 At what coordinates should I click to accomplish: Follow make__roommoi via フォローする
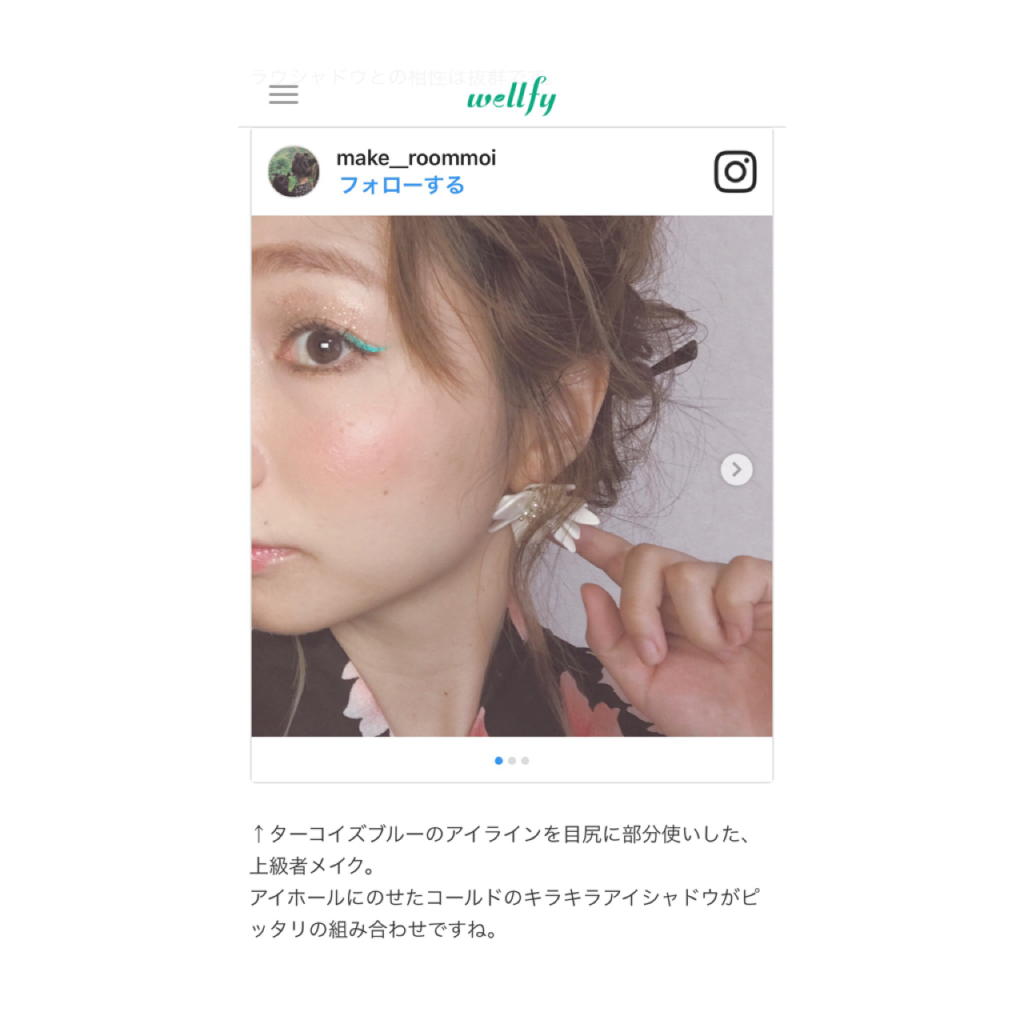pos(402,185)
